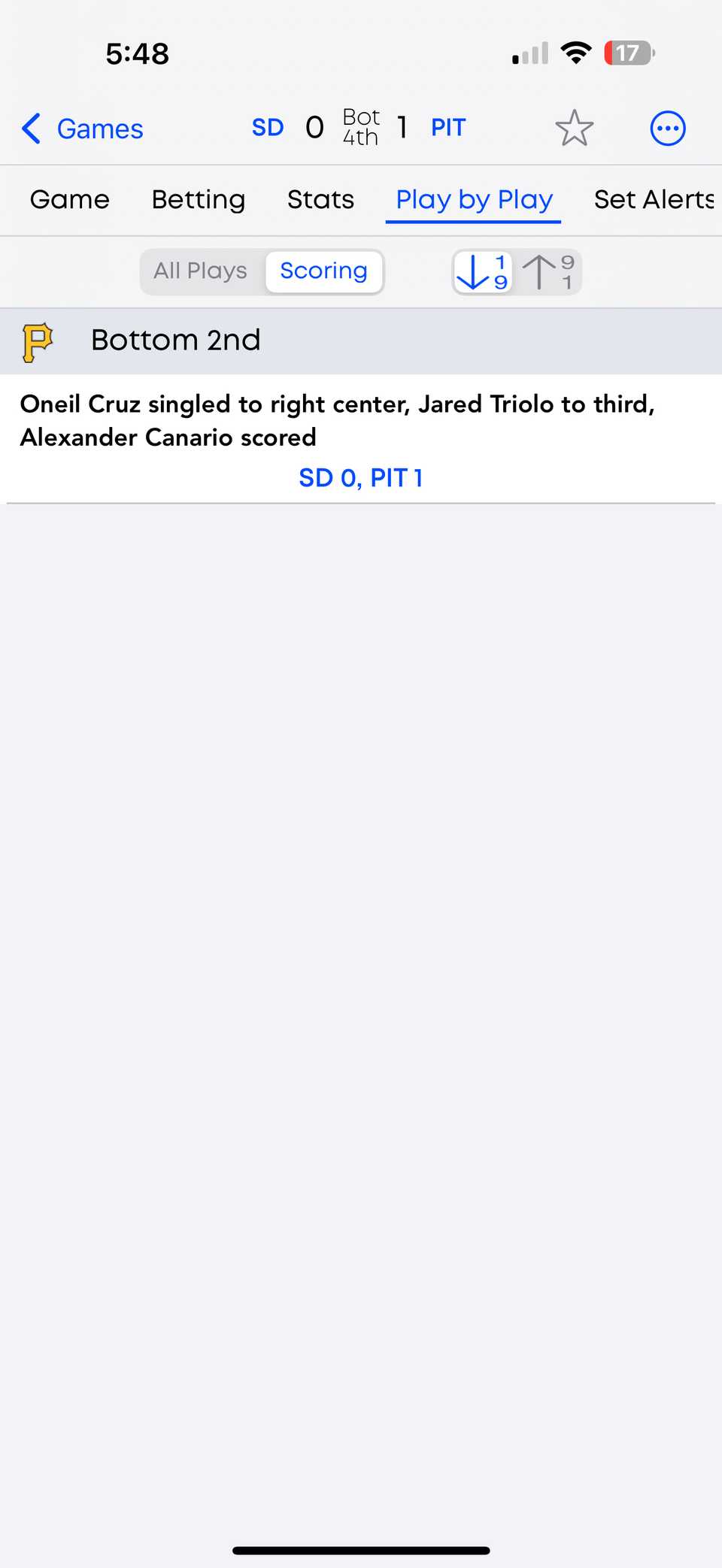722x1568 pixels.
Task: Go back to Games list
Action: point(83,129)
